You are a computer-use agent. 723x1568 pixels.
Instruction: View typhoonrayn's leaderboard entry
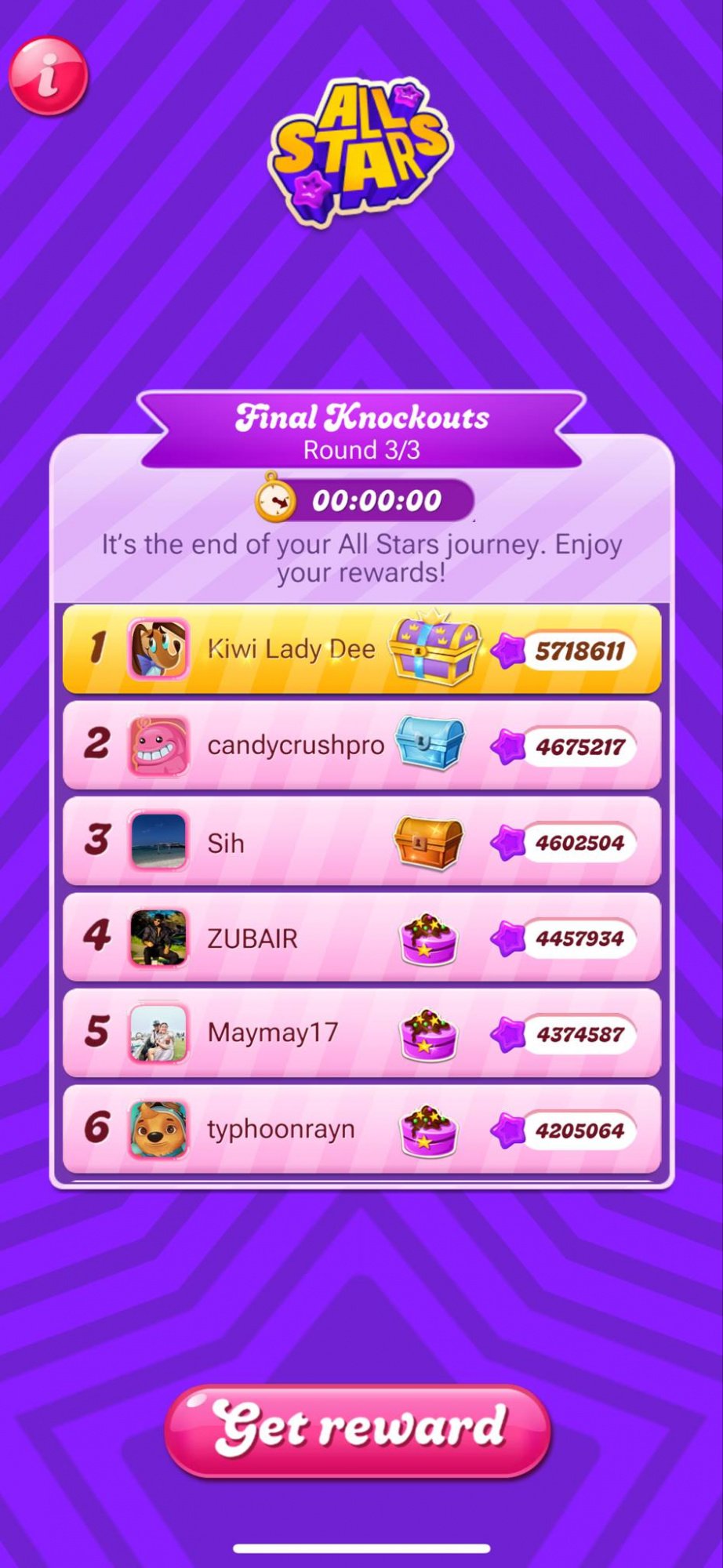361,1130
